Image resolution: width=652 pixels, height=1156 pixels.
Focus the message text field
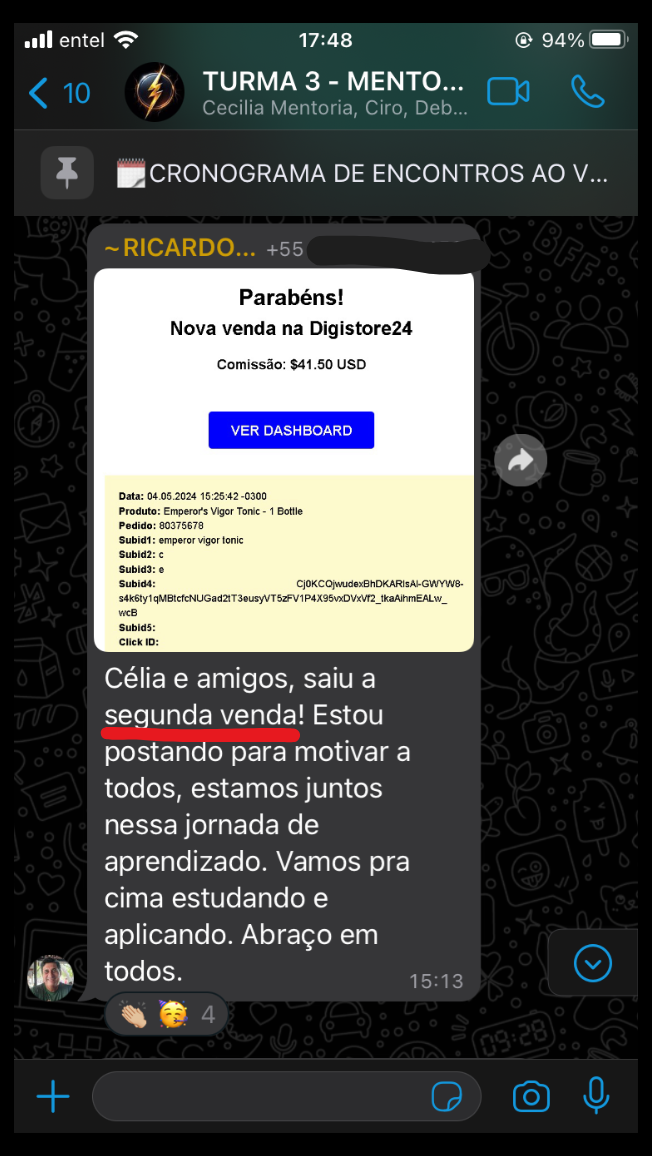260,1097
